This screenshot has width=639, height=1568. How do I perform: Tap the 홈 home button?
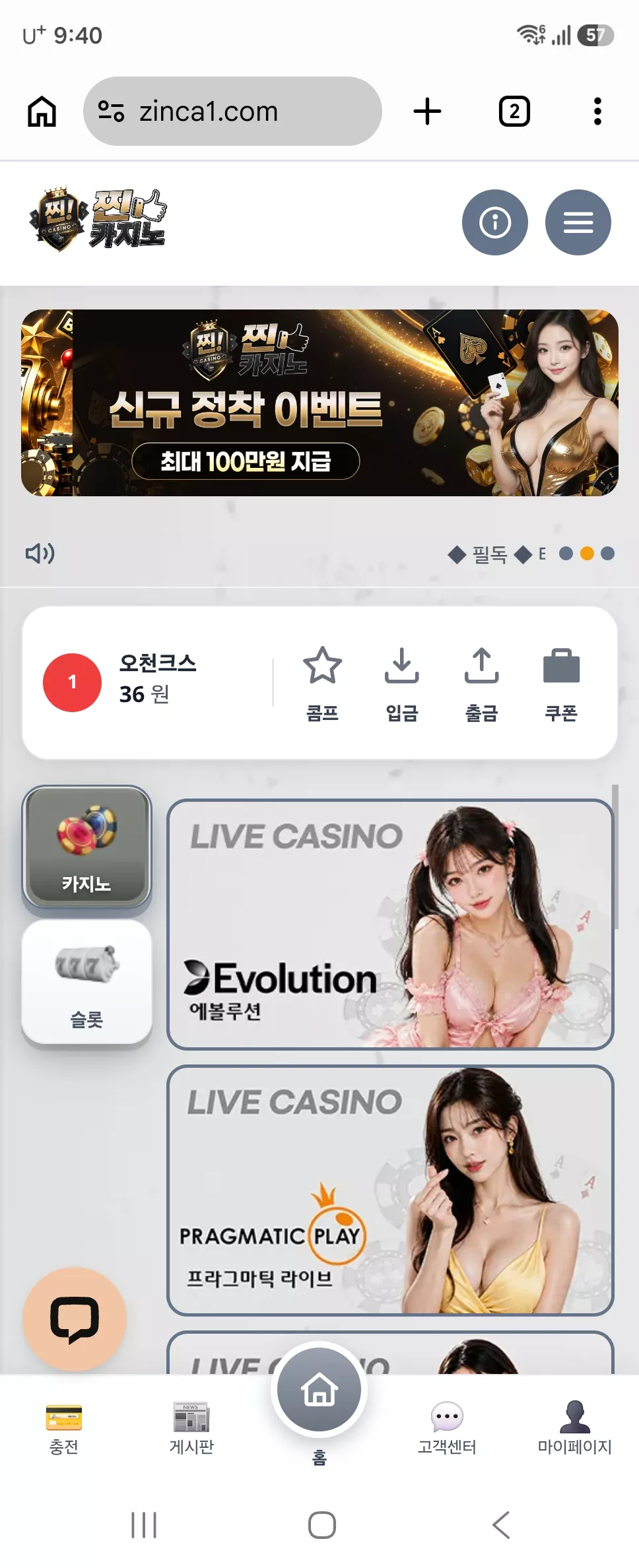click(x=319, y=1390)
